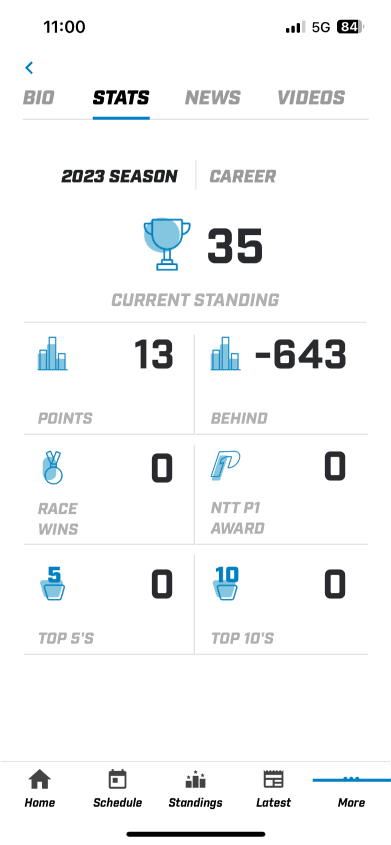Switch to the Bio tab
The width and height of the screenshot is (391, 845).
tap(39, 98)
